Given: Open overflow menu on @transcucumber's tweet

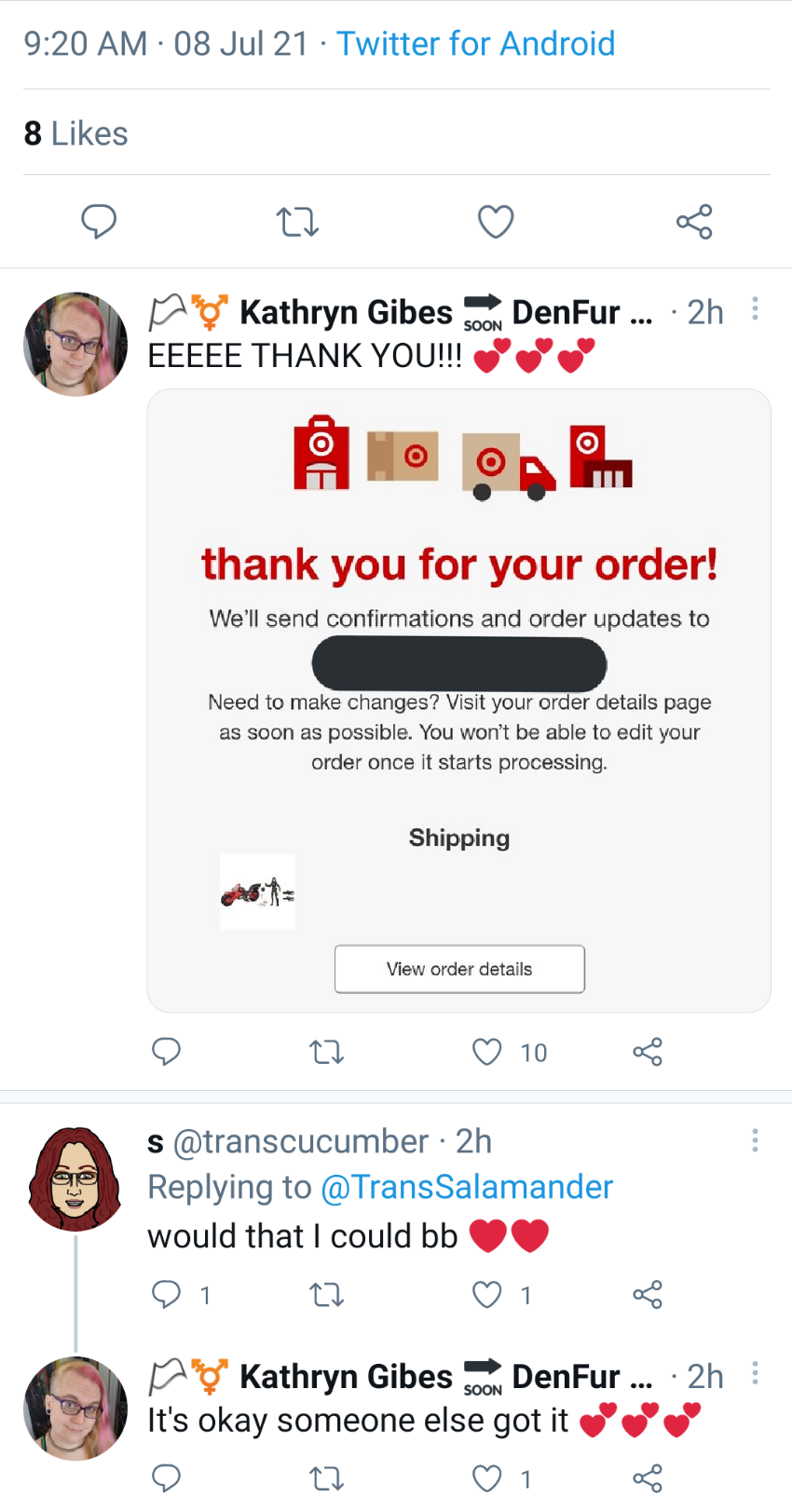Looking at the screenshot, I should coord(755,1140).
